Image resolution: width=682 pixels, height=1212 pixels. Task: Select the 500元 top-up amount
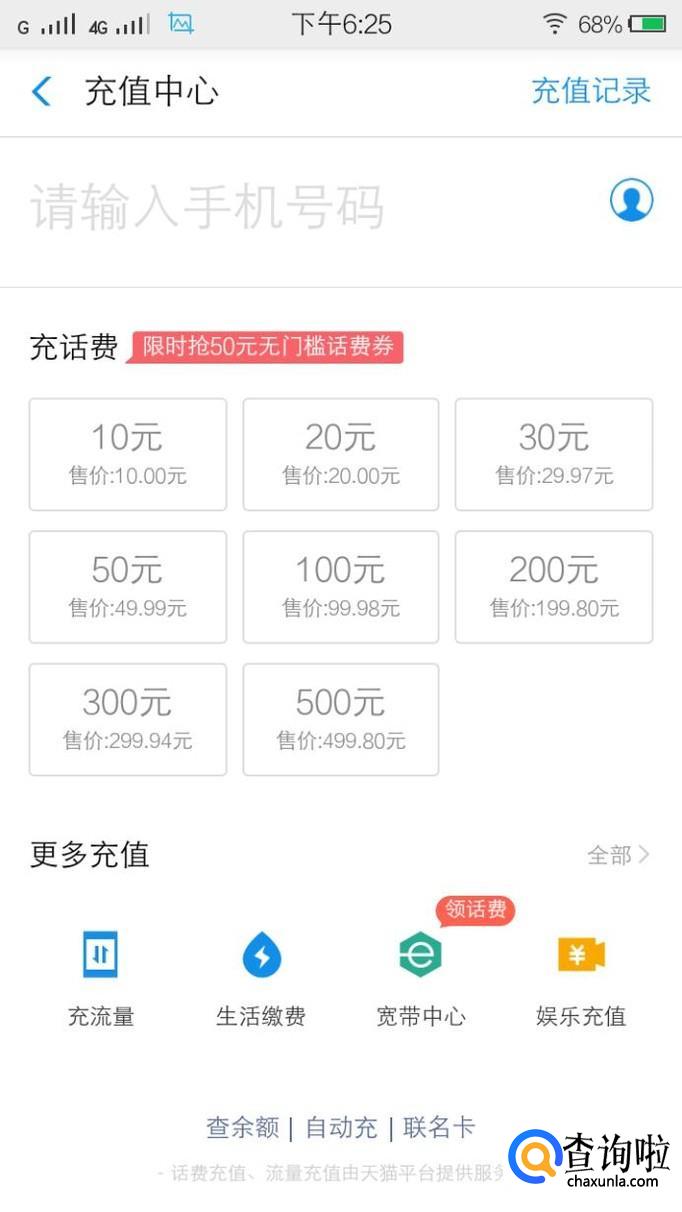click(340, 719)
